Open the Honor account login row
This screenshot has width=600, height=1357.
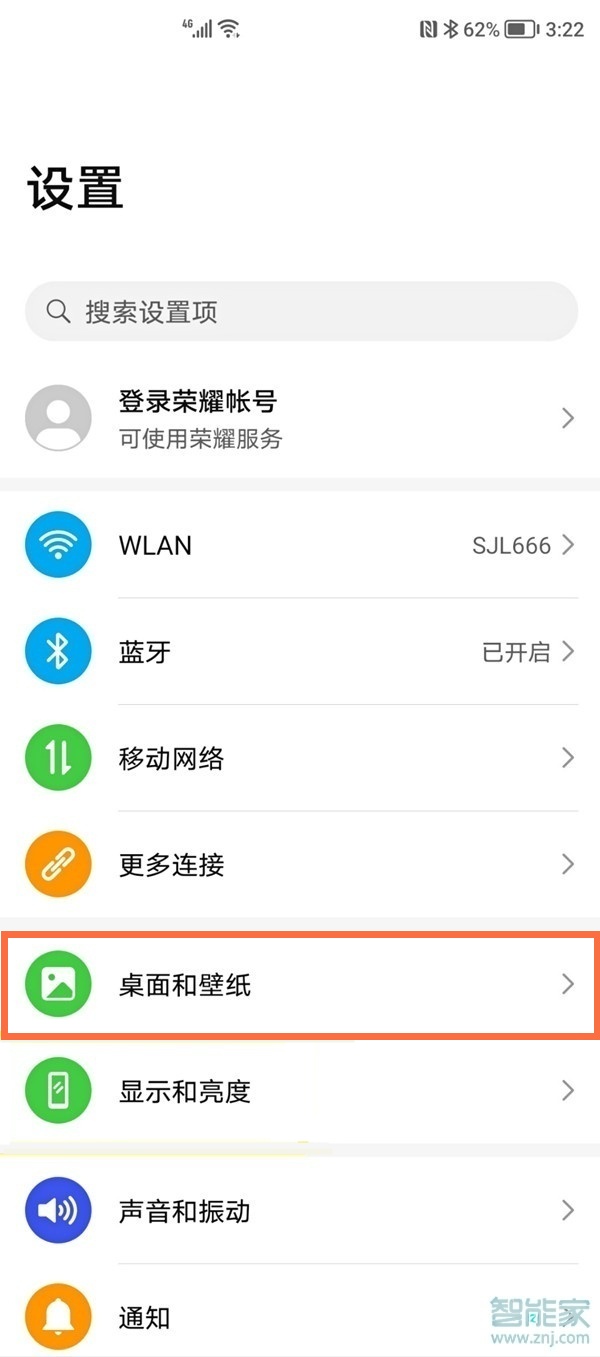pos(300,418)
